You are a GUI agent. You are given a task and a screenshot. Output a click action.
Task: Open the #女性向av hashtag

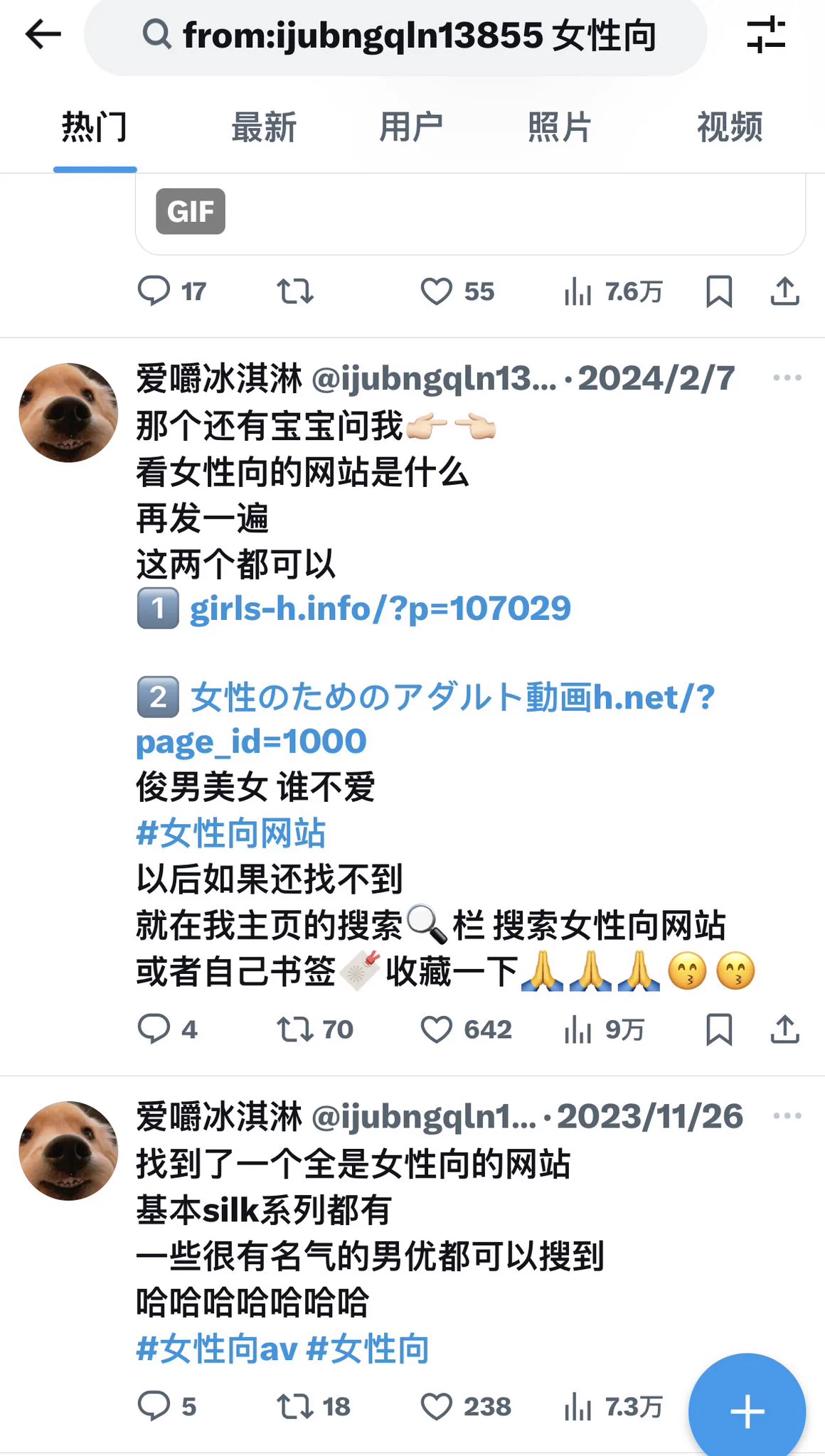[216, 1349]
